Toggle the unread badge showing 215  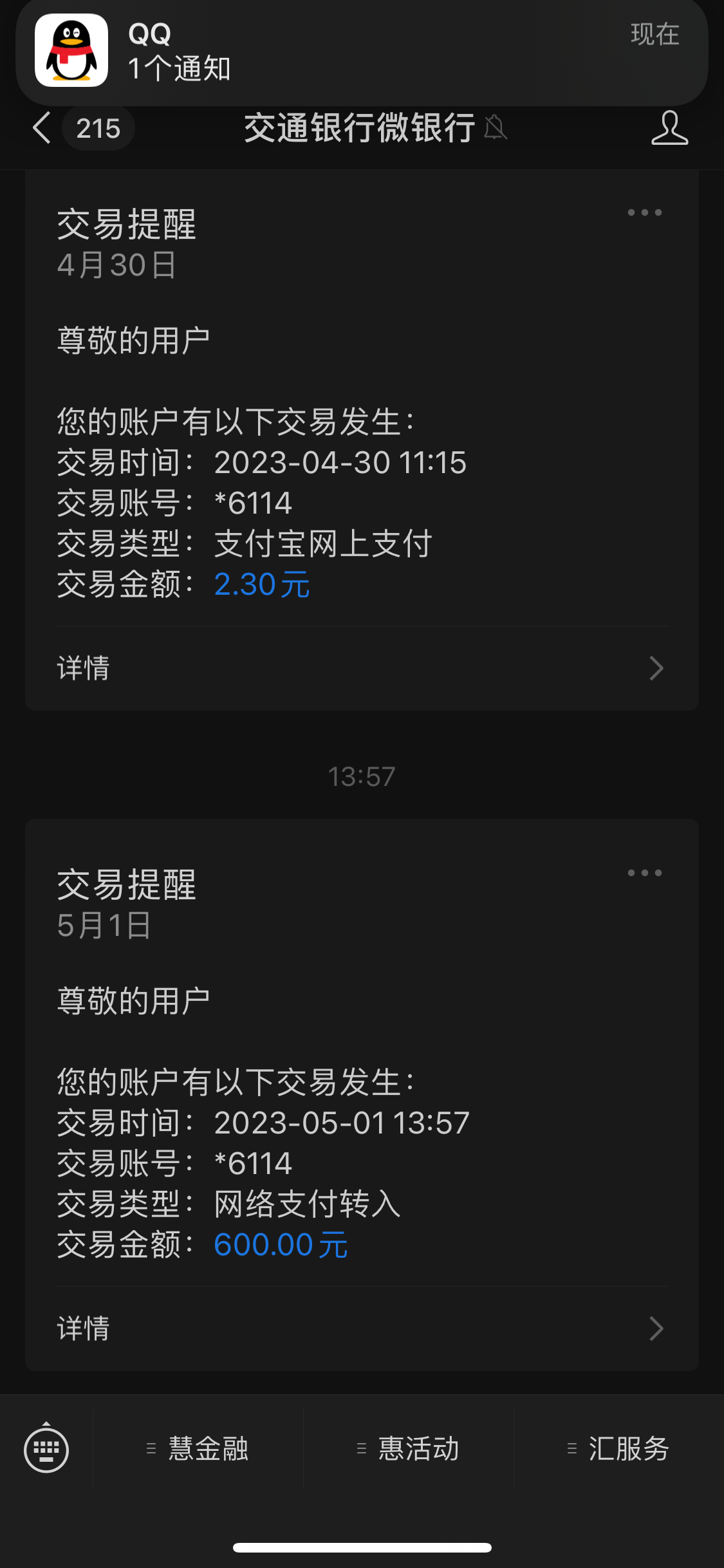pyautogui.click(x=98, y=129)
